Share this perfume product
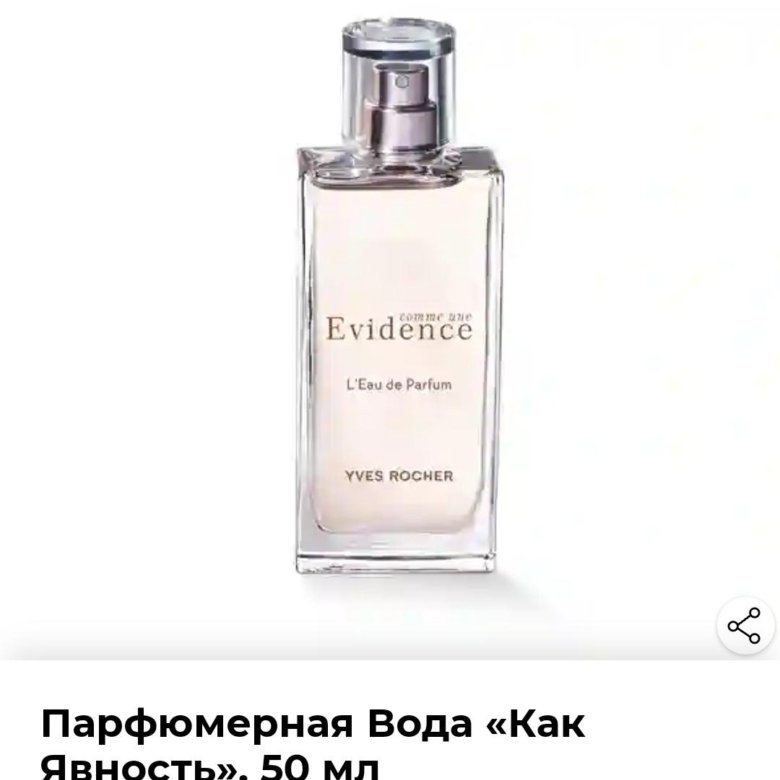 744,628
